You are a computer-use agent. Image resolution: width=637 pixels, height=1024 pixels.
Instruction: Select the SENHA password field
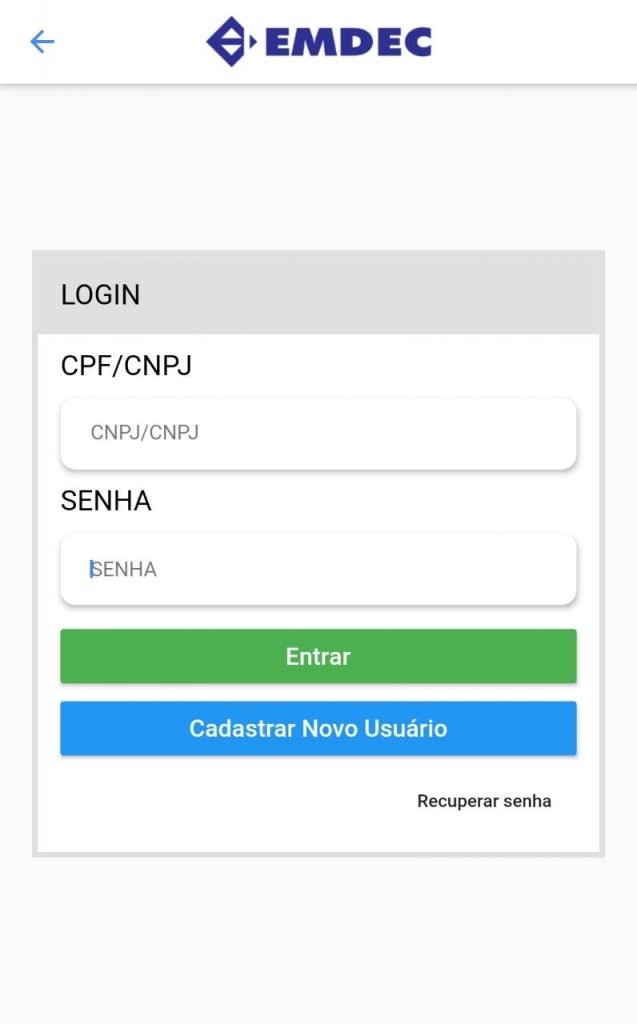(318, 569)
